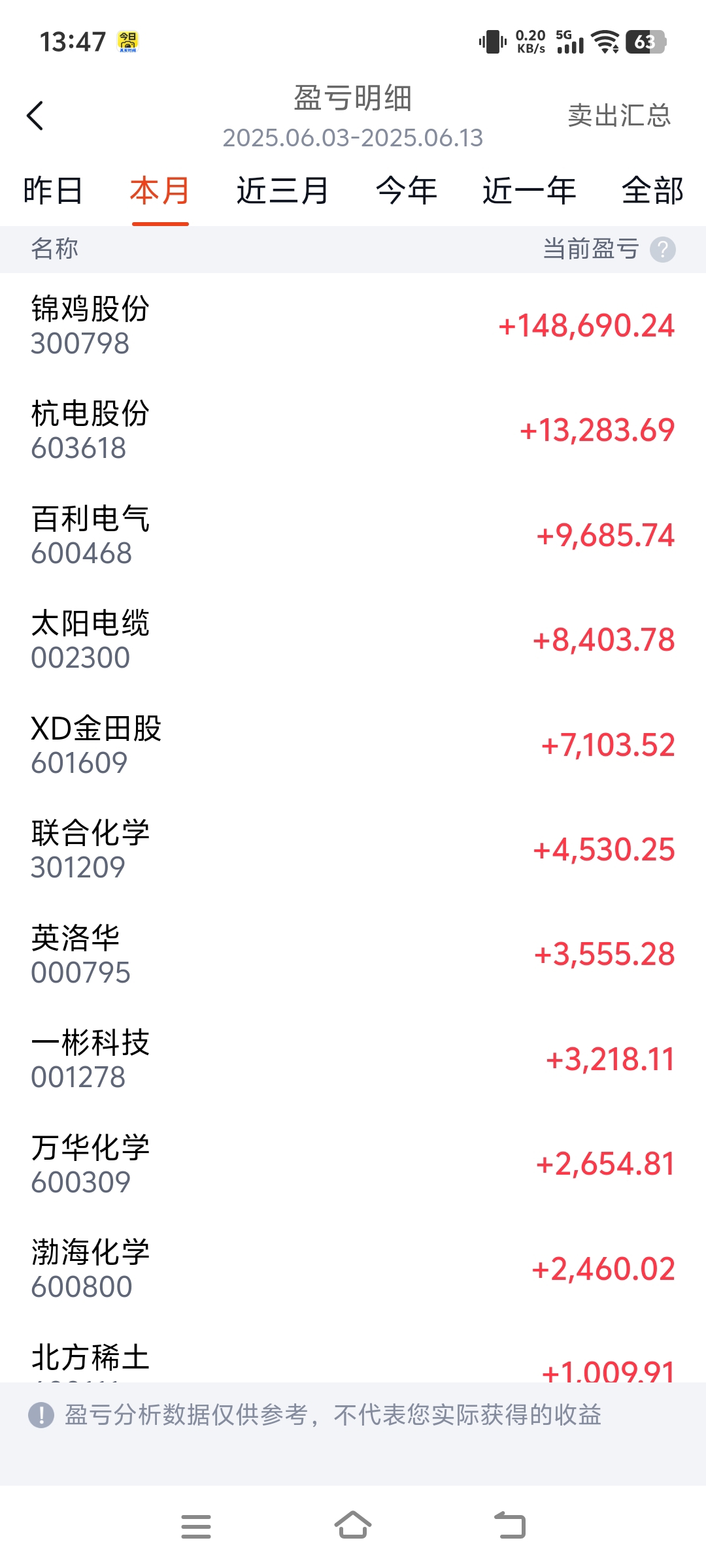Switch to the 全部 tab

click(x=652, y=191)
